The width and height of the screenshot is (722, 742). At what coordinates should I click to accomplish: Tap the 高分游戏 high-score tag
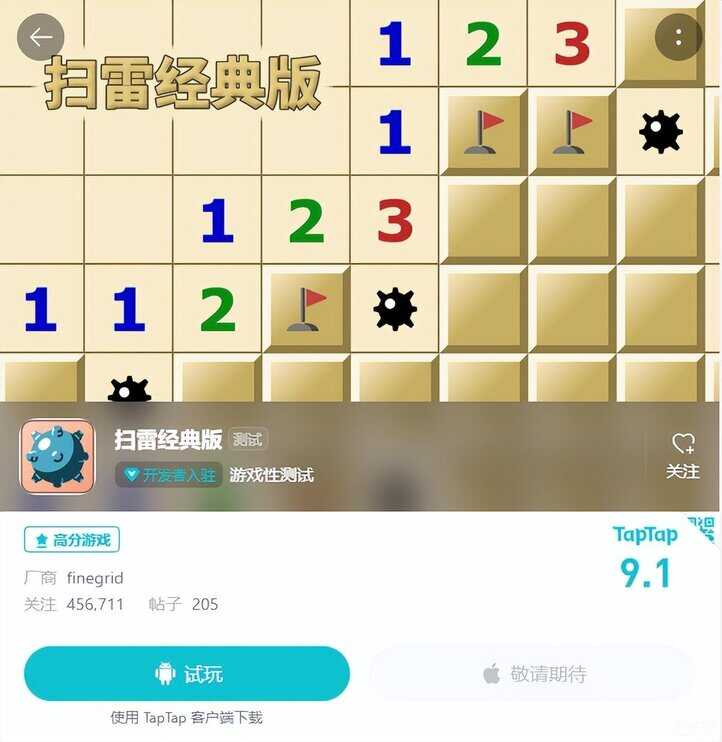click(72, 540)
